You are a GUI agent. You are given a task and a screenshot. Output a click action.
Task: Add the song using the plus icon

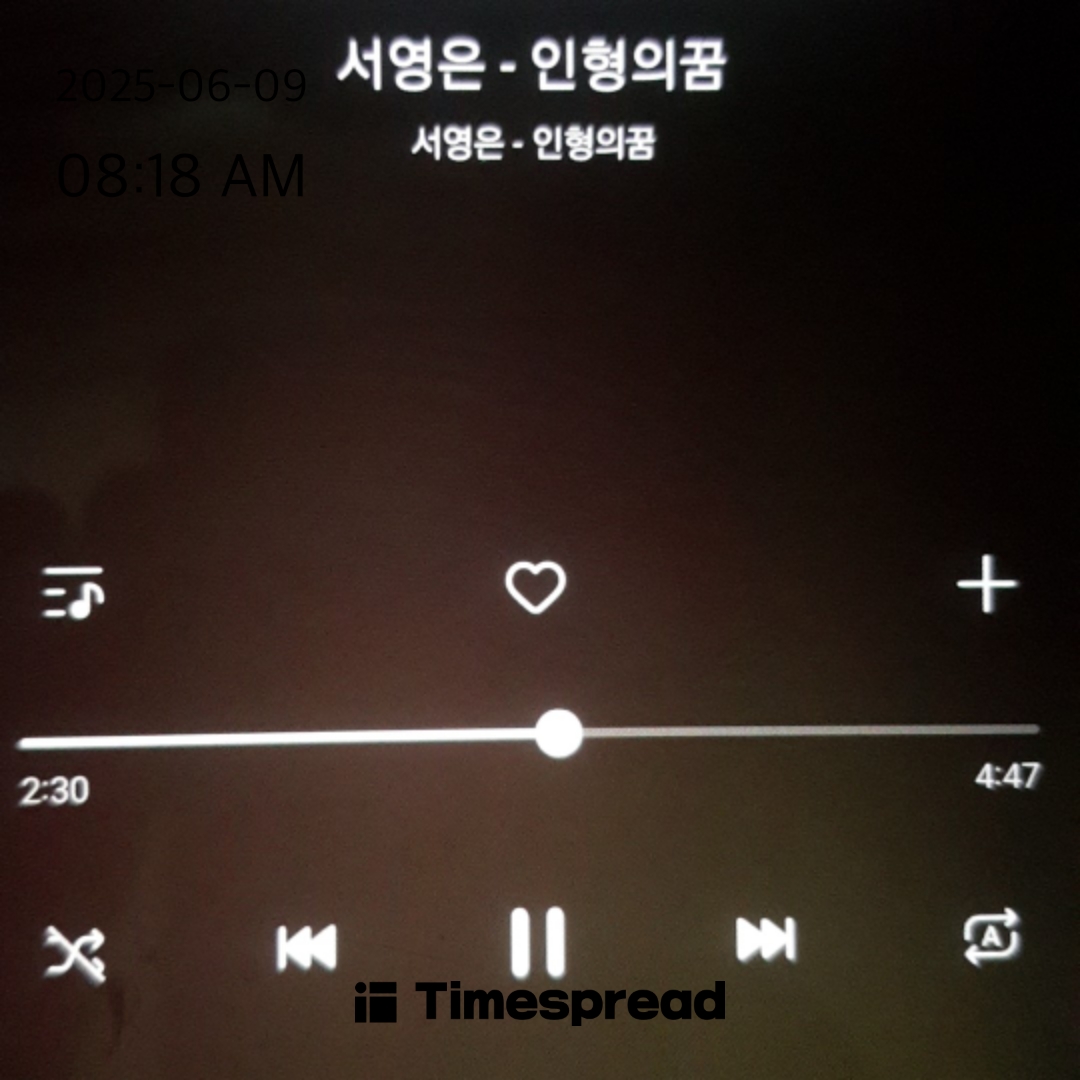(987, 585)
